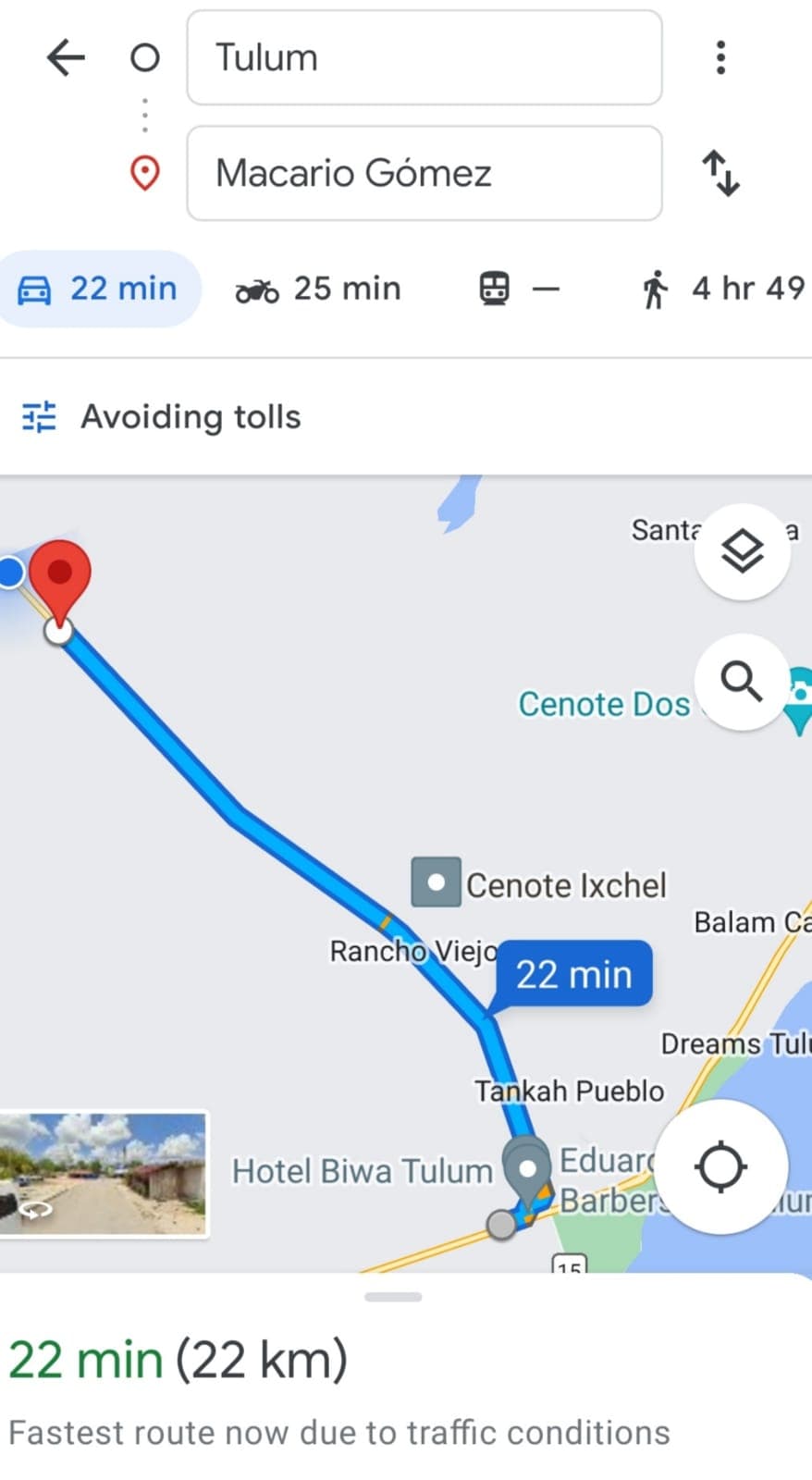Switch to motorcycle 25 min mode

coord(318,289)
